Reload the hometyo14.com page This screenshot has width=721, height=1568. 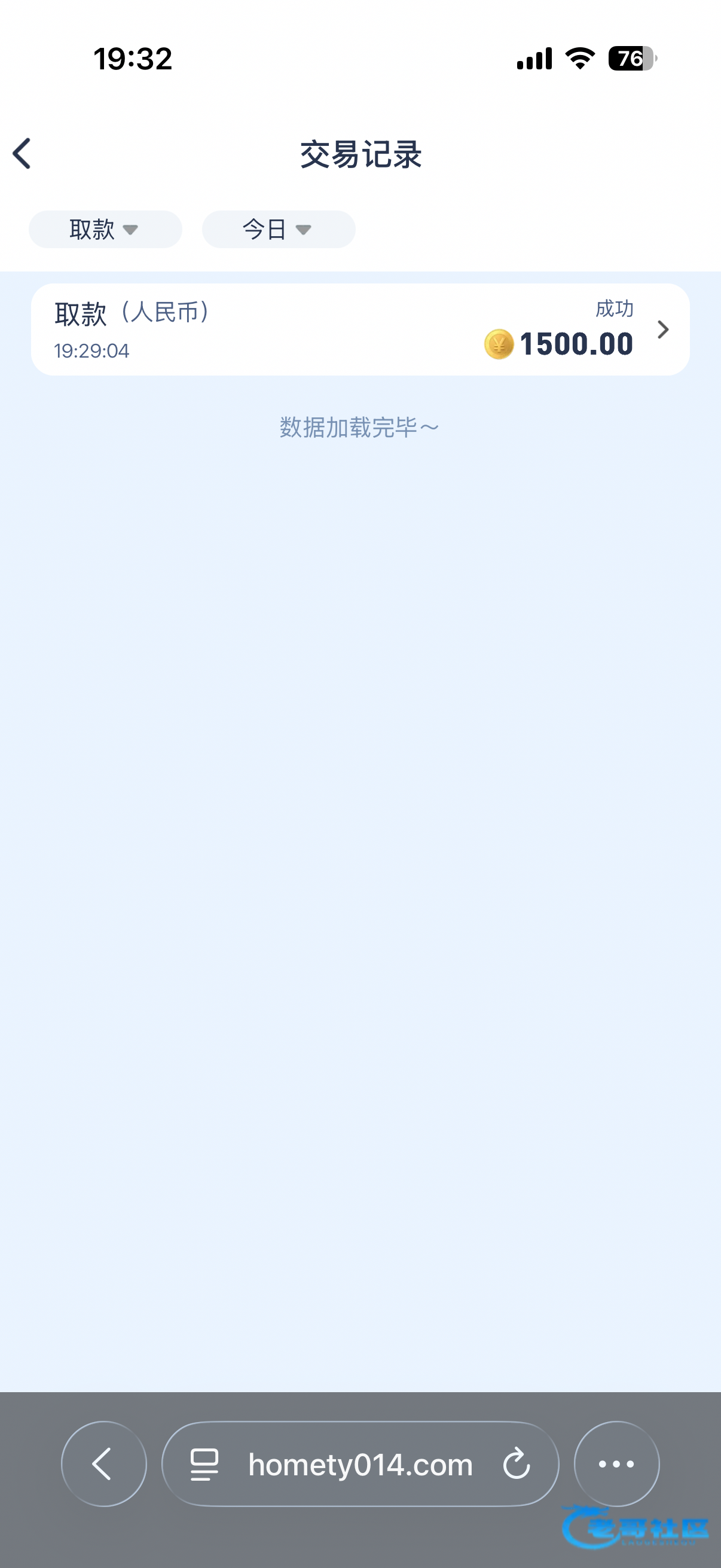(x=516, y=1464)
